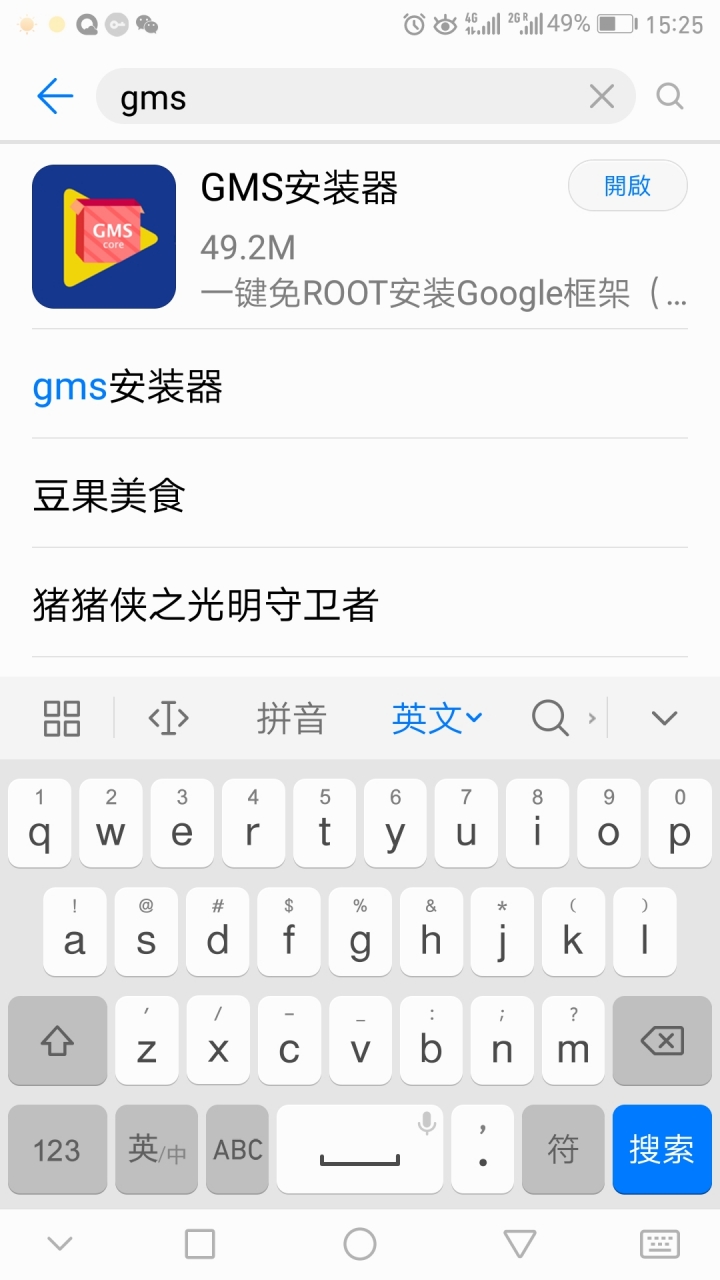Image resolution: width=720 pixels, height=1280 pixels.
Task: Tap the blue 搜索 key
Action: tap(661, 1149)
